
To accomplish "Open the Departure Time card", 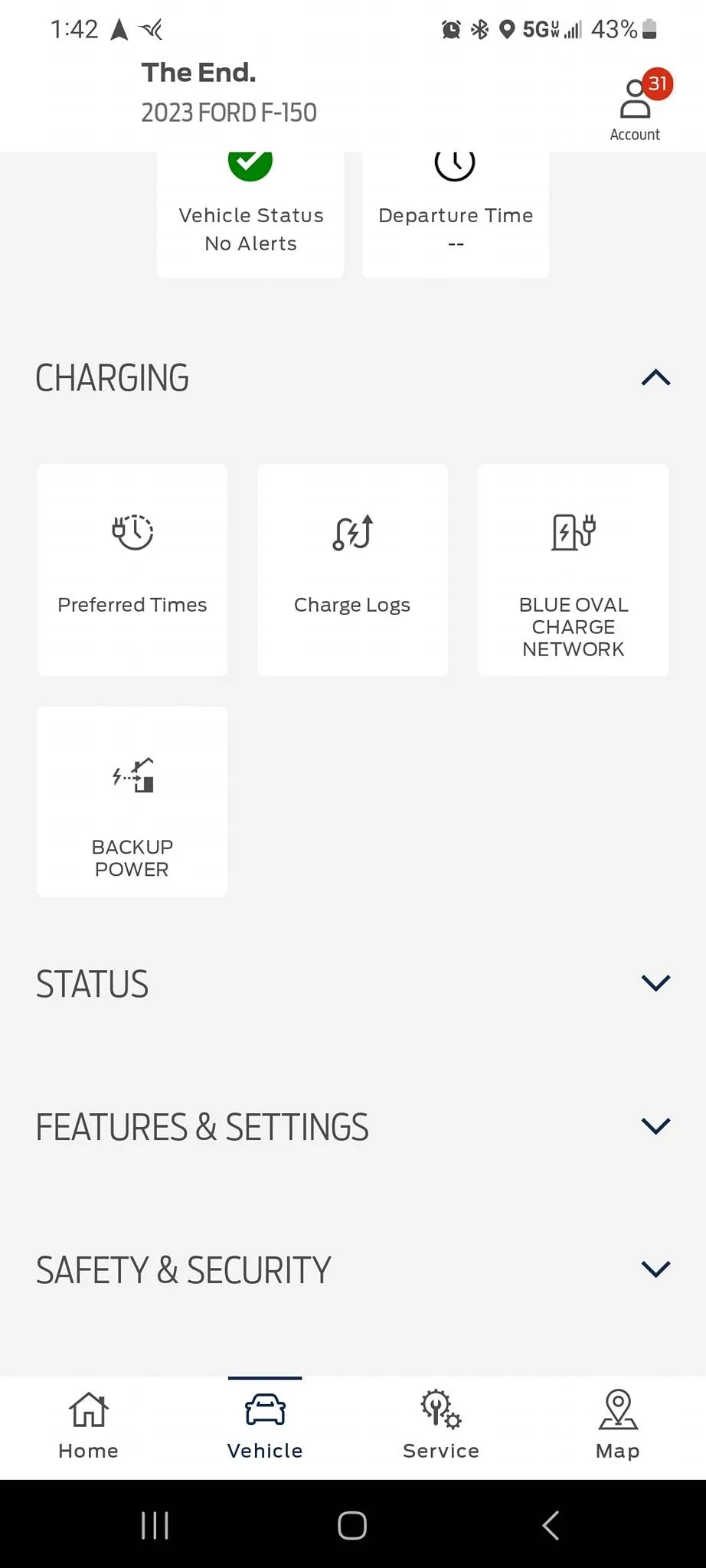I will (x=456, y=214).
